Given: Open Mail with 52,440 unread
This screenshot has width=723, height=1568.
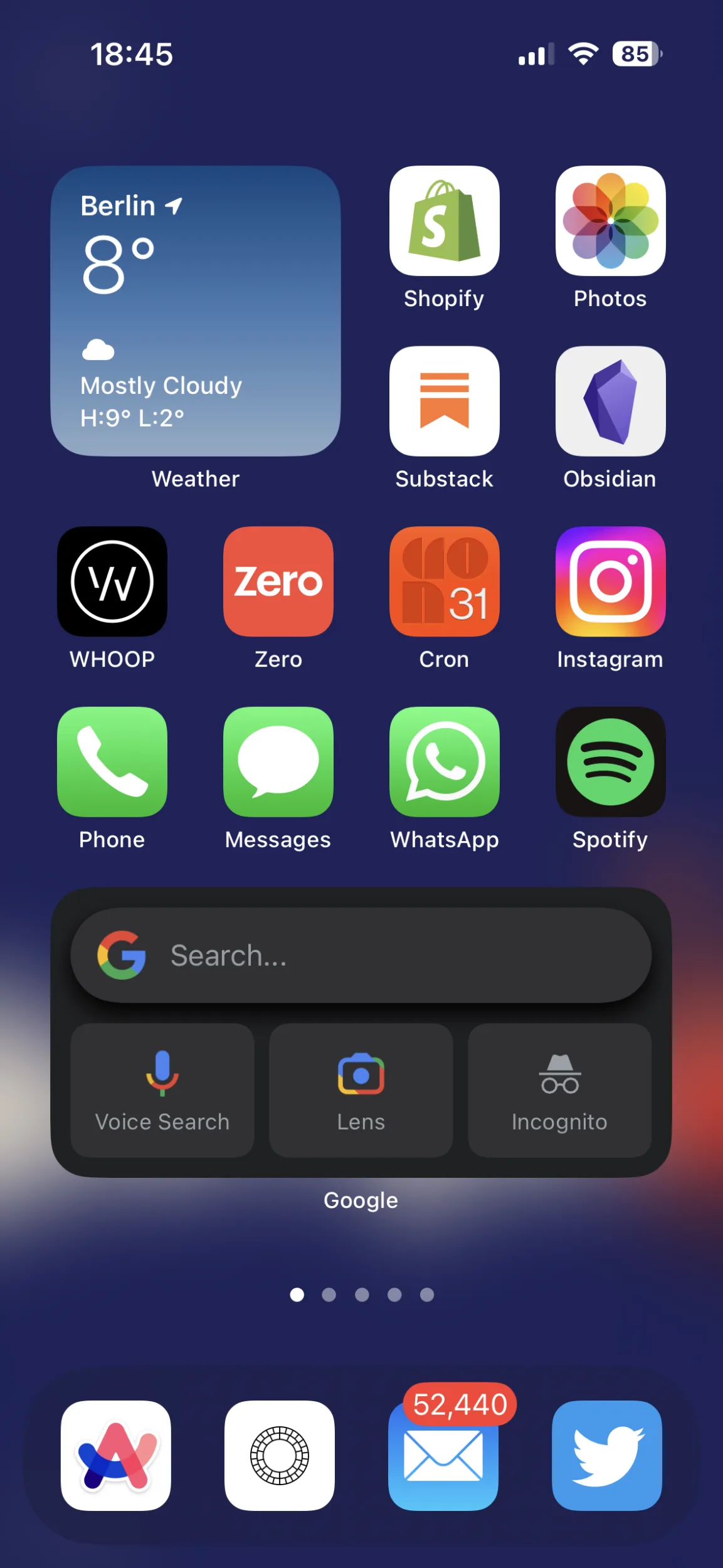Looking at the screenshot, I should (443, 1456).
